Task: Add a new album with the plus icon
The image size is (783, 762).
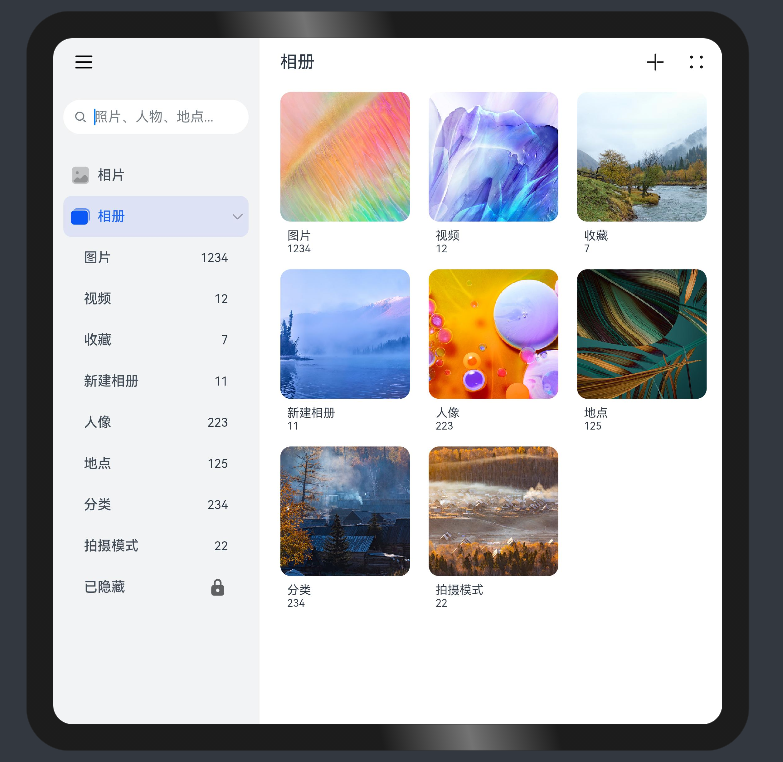Action: click(655, 62)
